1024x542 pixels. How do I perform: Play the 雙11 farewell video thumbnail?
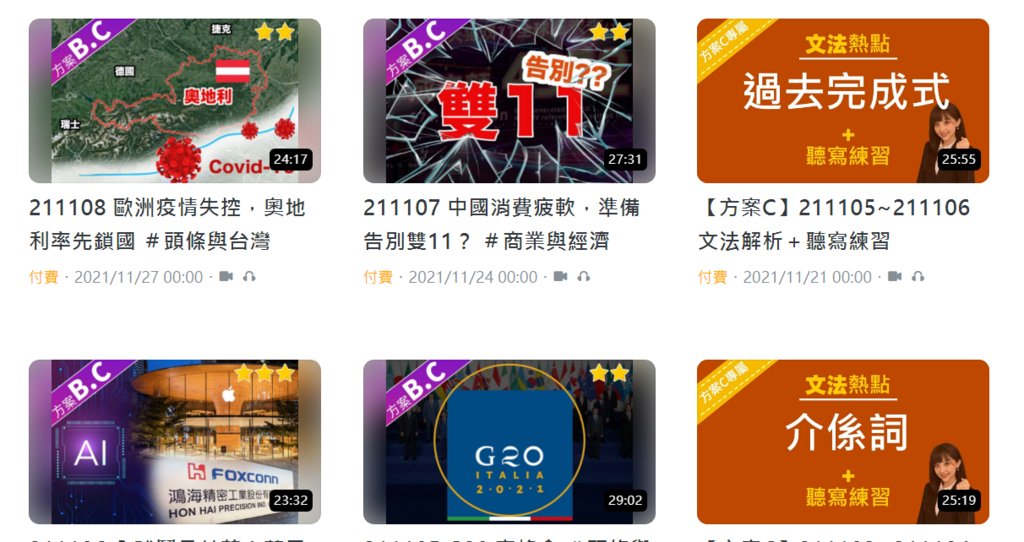tap(509, 100)
